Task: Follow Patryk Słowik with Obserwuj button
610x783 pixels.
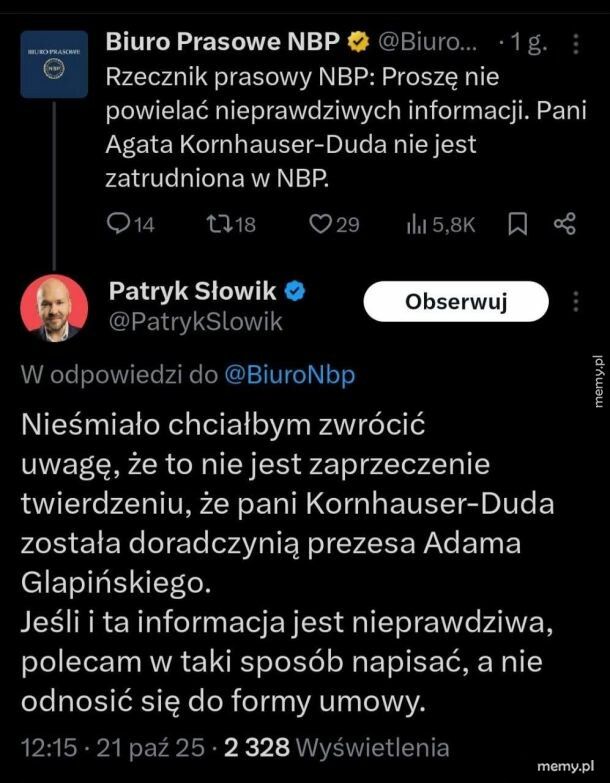Action: [457, 301]
